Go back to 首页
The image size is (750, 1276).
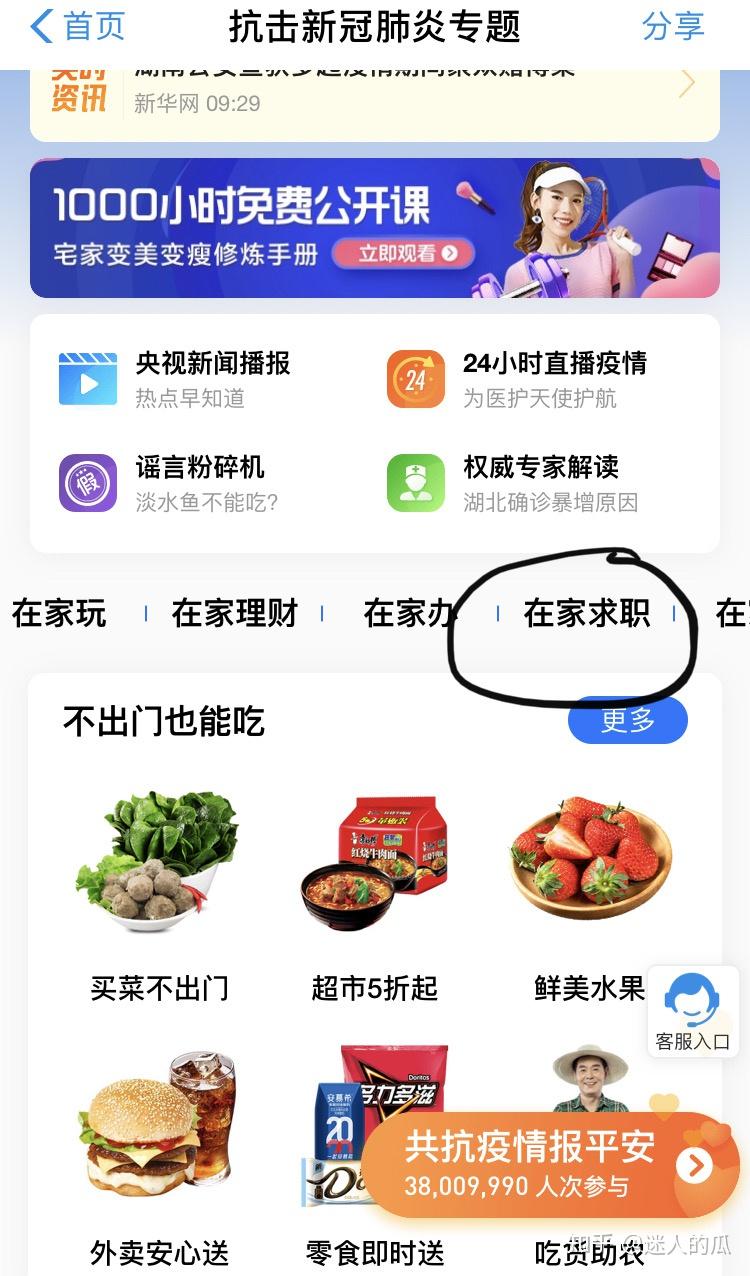tap(78, 27)
